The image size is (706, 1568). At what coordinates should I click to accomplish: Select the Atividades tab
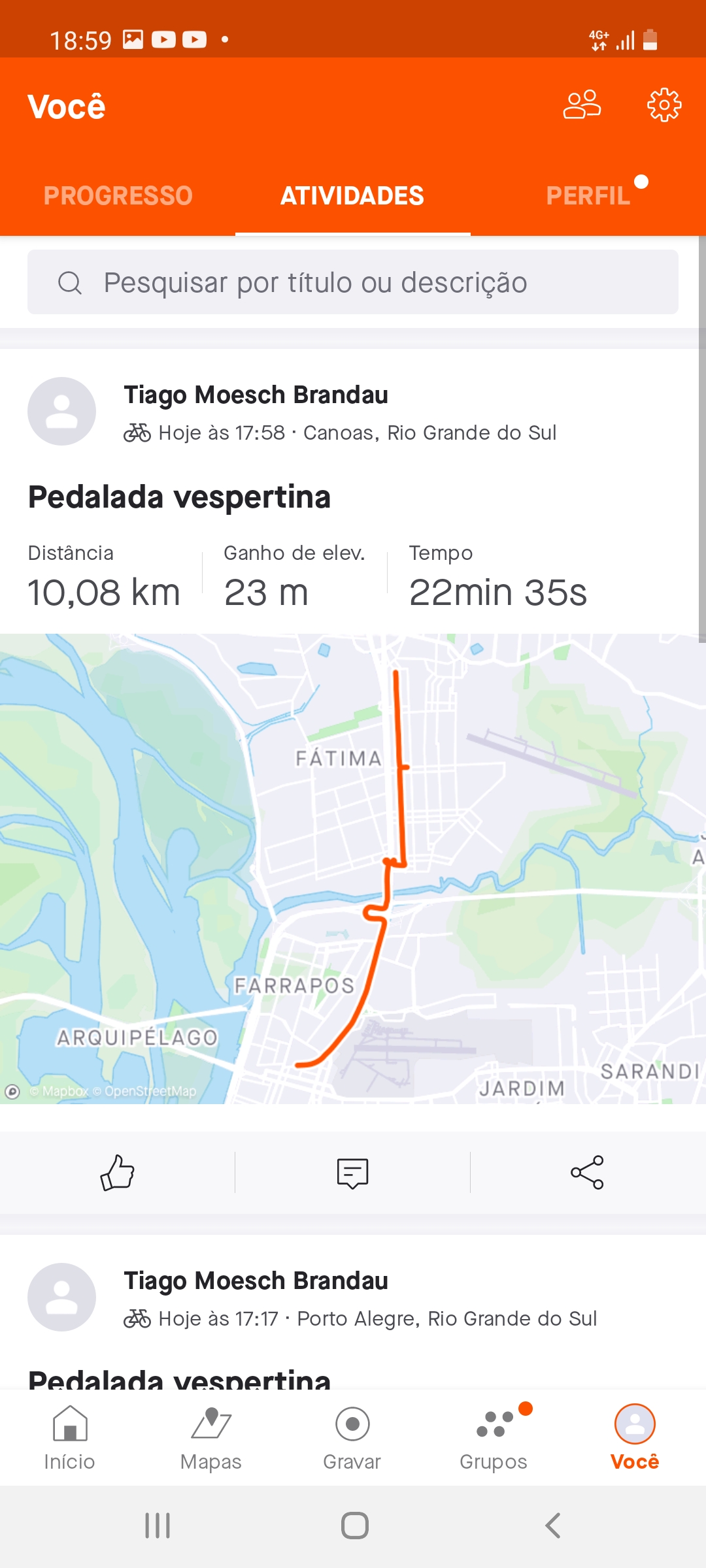352,195
